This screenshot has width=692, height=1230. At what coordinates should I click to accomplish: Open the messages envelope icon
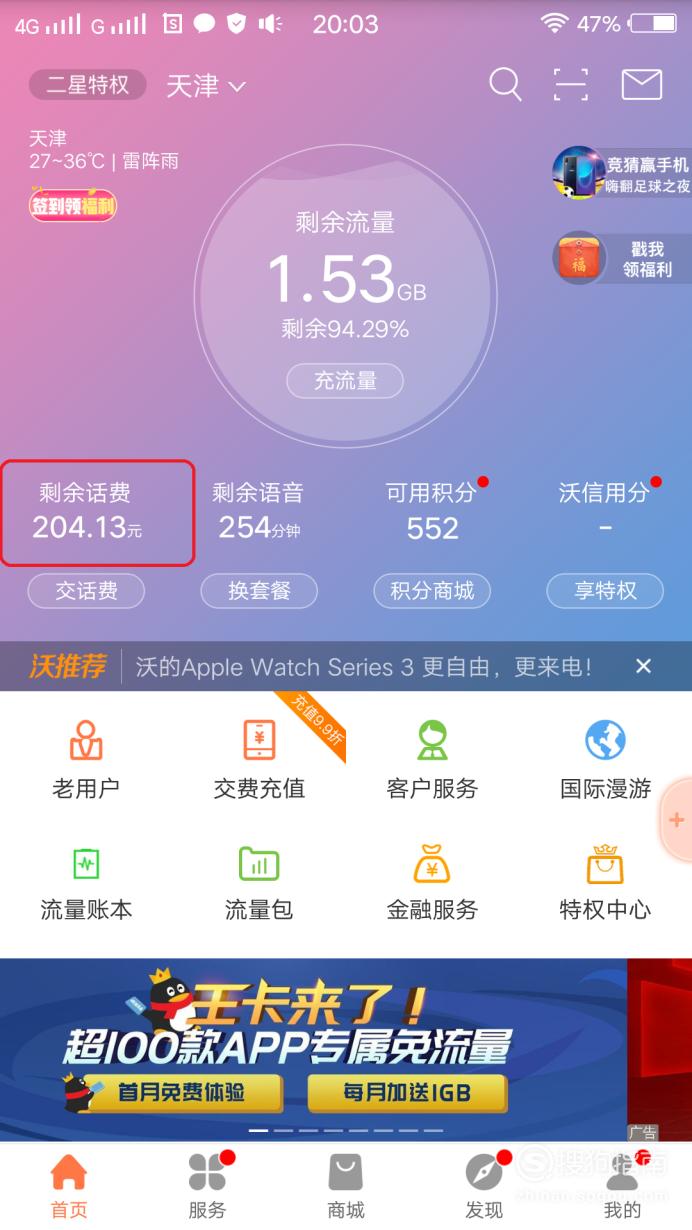[641, 85]
